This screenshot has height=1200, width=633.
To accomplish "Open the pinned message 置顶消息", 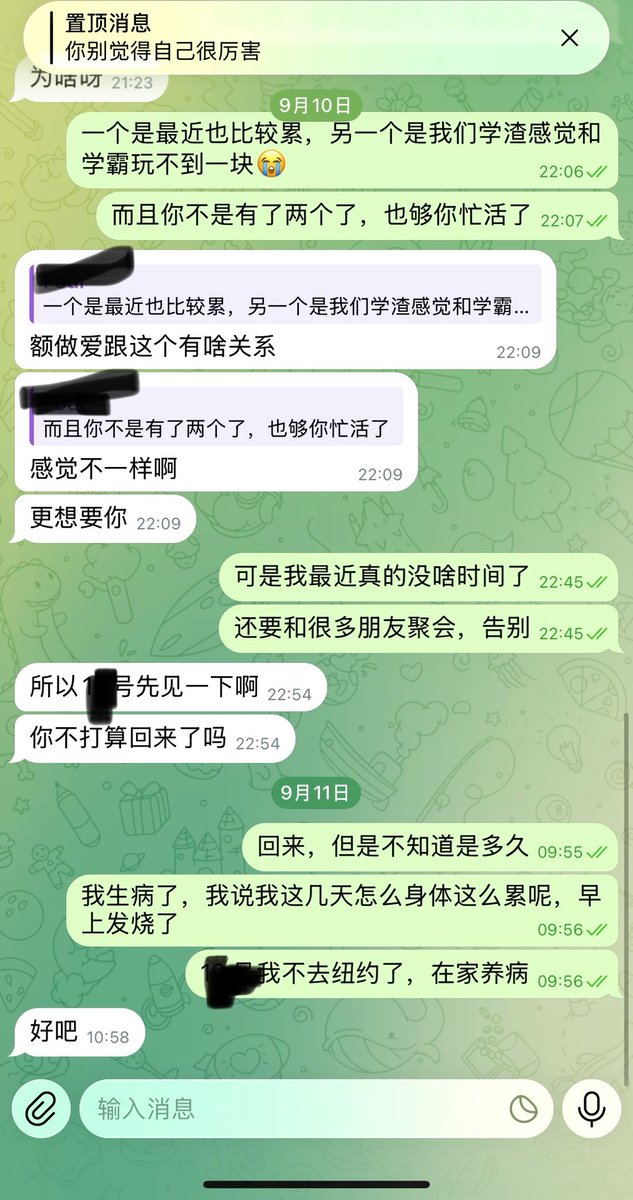I will (x=290, y=38).
